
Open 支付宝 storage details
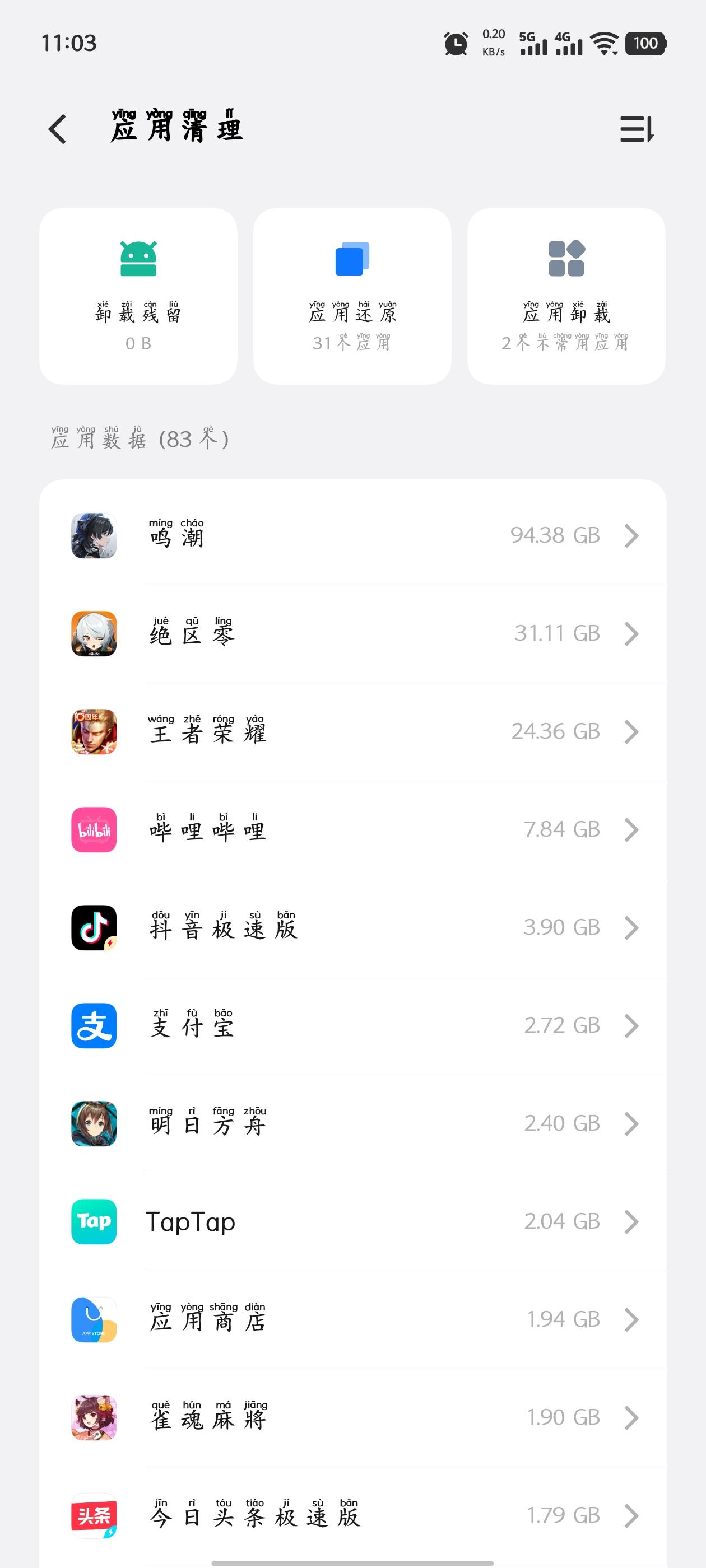tap(352, 1026)
